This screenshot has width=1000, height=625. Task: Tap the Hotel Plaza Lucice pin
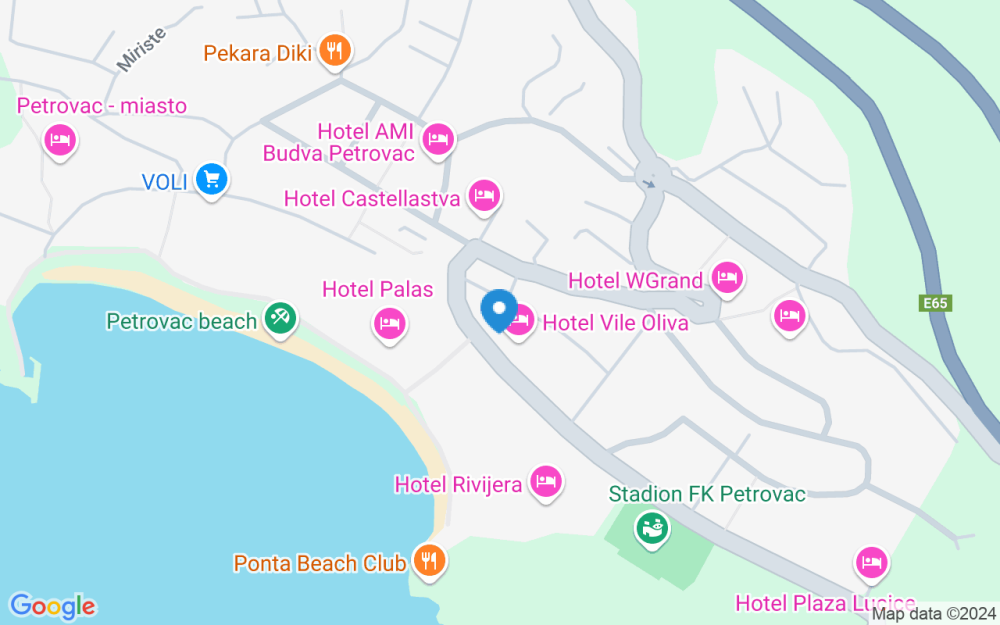pyautogui.click(x=872, y=562)
